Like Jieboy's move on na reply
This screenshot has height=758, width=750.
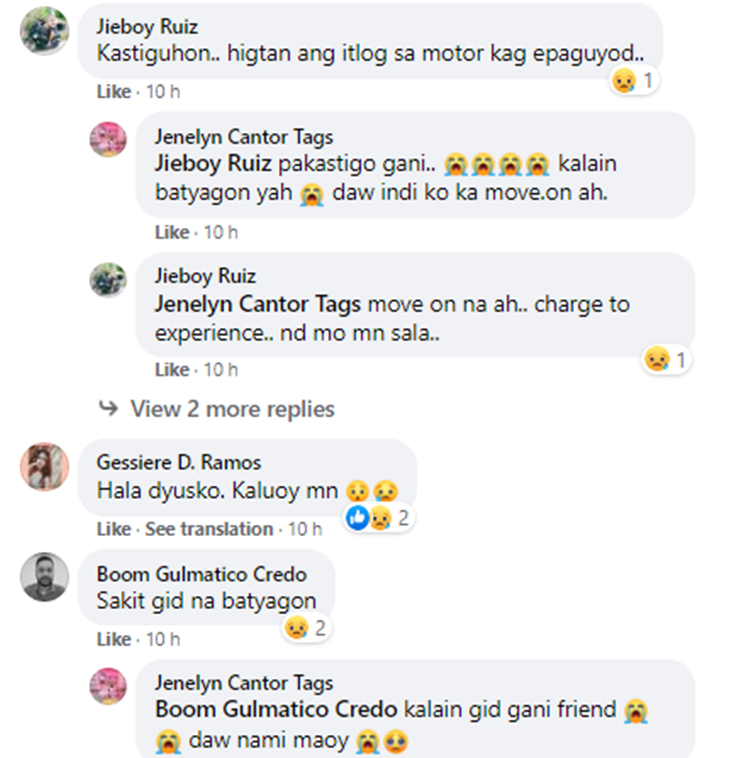(171, 370)
